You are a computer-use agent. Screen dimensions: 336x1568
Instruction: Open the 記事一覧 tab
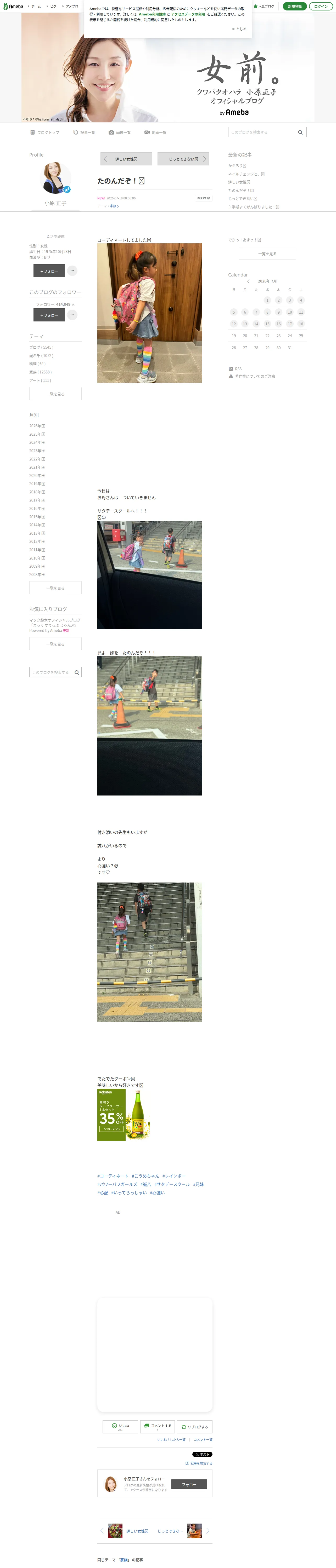[84, 132]
